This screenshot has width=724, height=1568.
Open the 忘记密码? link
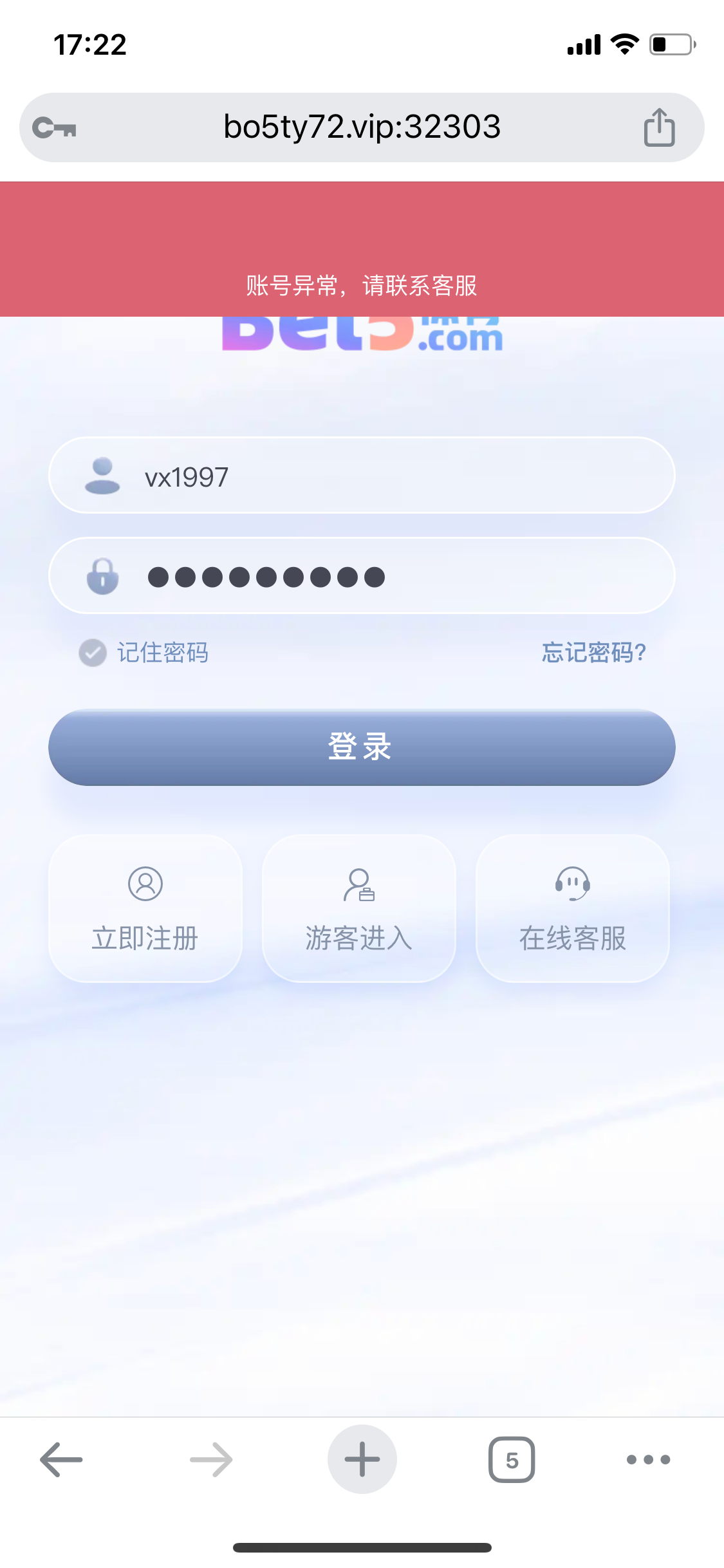[x=593, y=653]
